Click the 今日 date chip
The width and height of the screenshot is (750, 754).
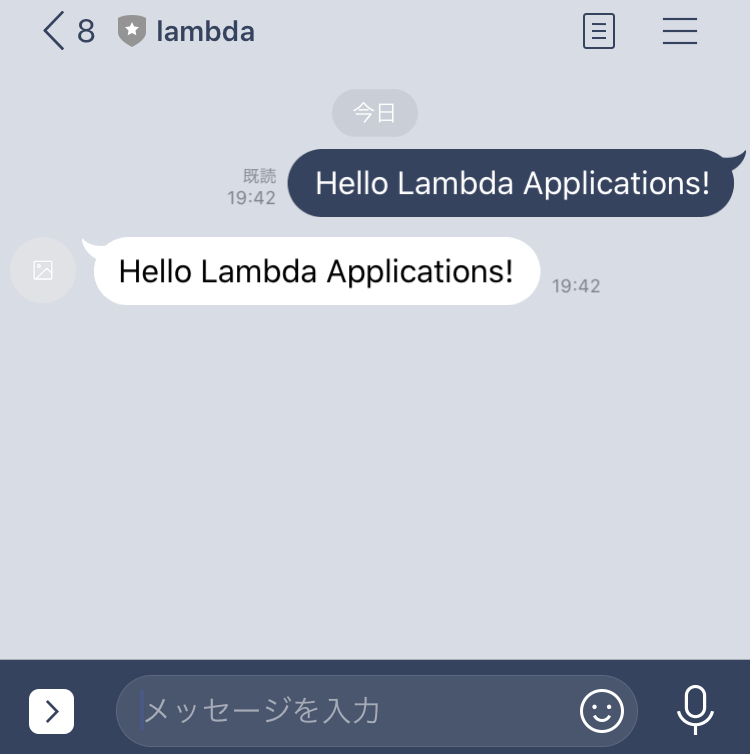[375, 113]
